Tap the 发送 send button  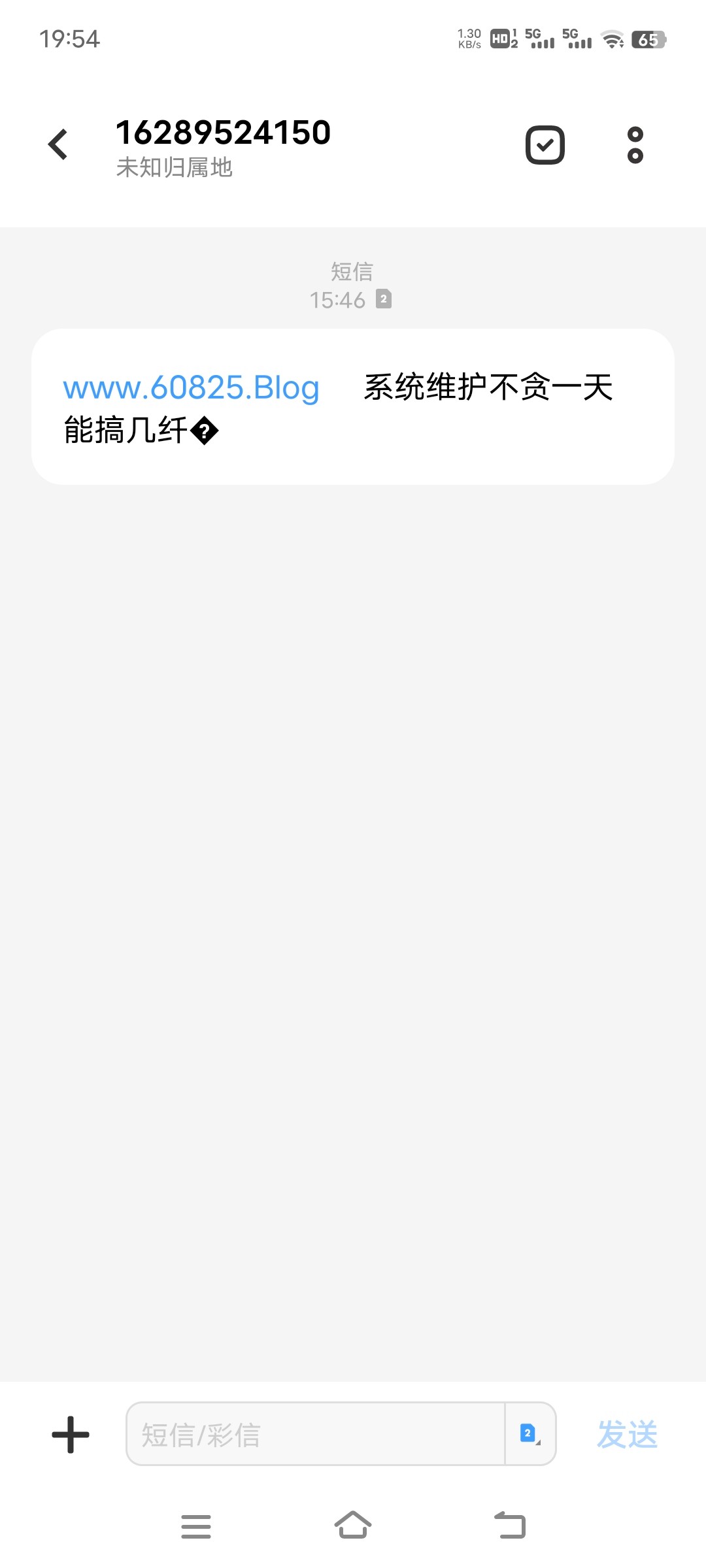627,1435
